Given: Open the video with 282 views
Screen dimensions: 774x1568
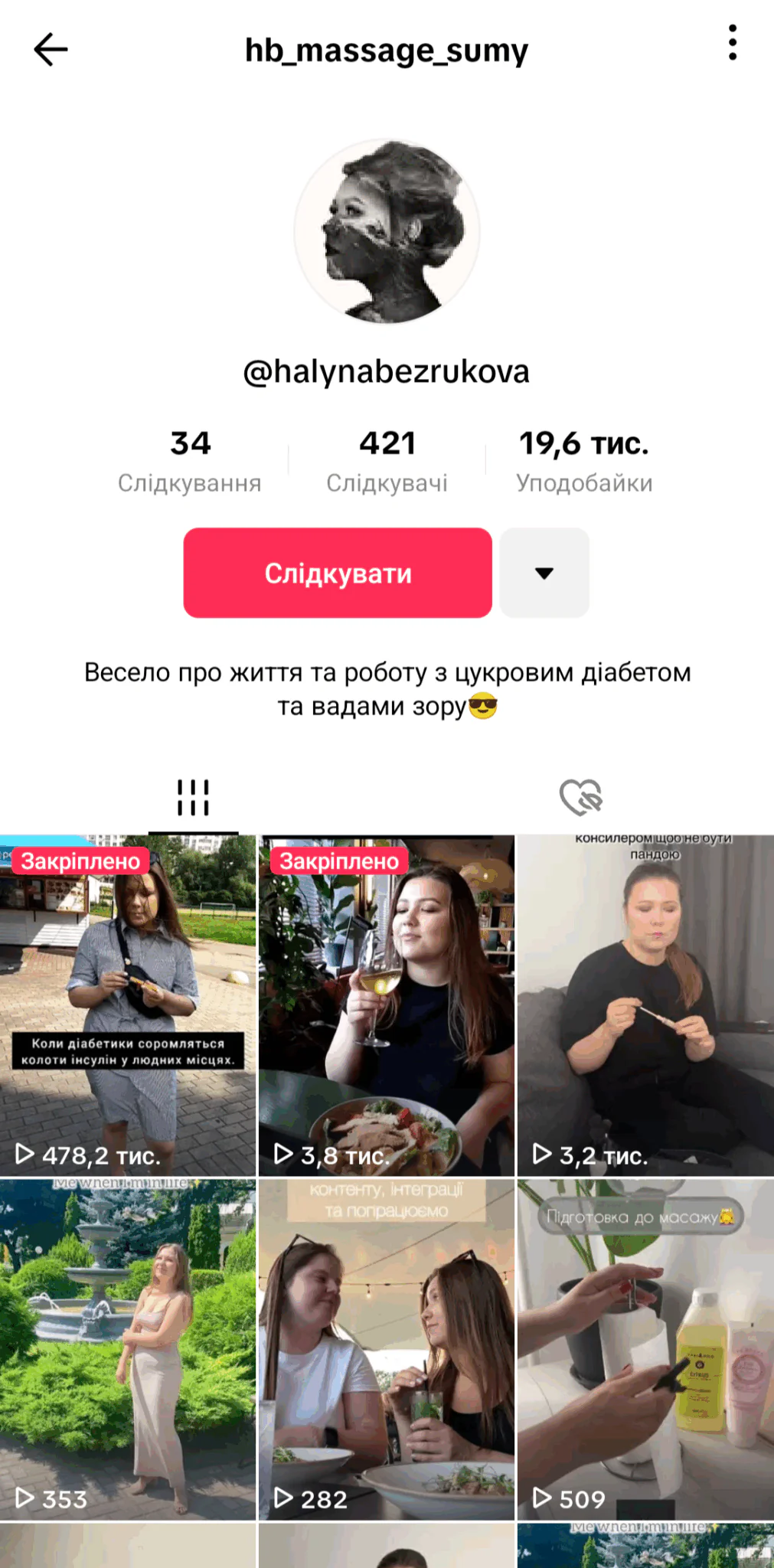Looking at the screenshot, I should point(387,1349).
